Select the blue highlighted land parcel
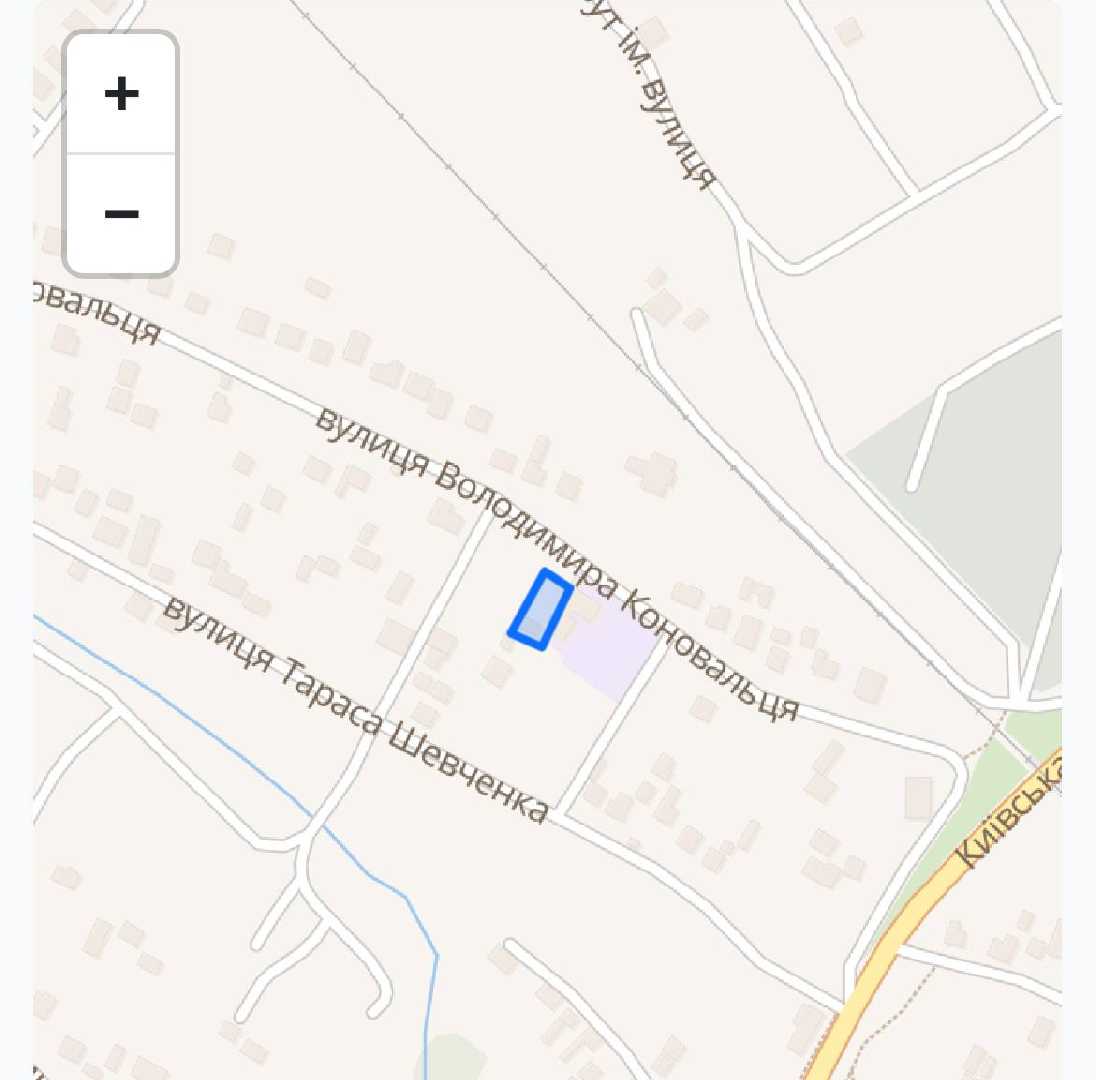Viewport: 1096px width, 1080px height. coord(541,610)
